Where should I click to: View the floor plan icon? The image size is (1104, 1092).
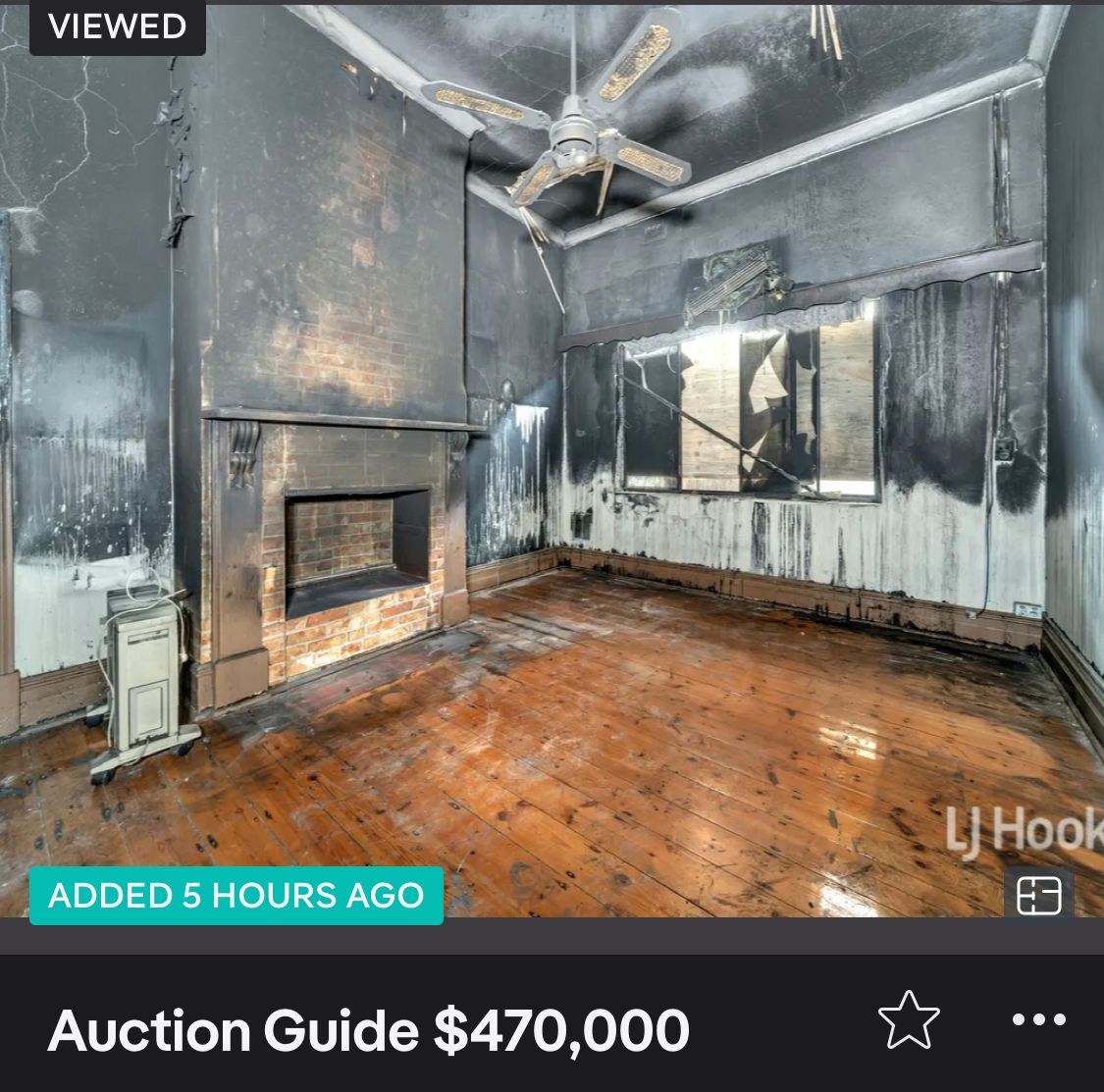click(1038, 895)
